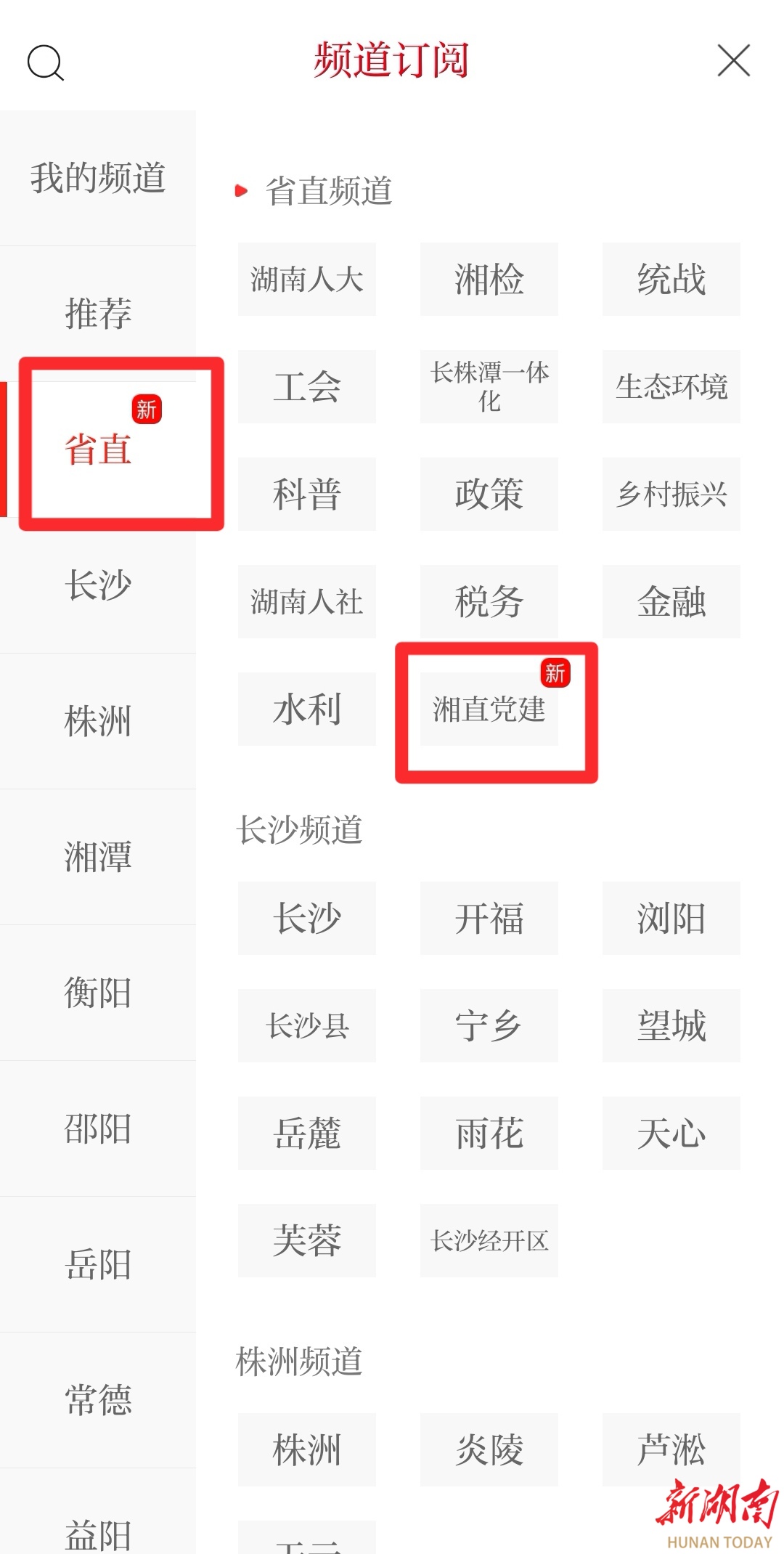Image resolution: width=784 pixels, height=1554 pixels.
Task: Choose the 湖南人大 channel
Action: click(307, 279)
